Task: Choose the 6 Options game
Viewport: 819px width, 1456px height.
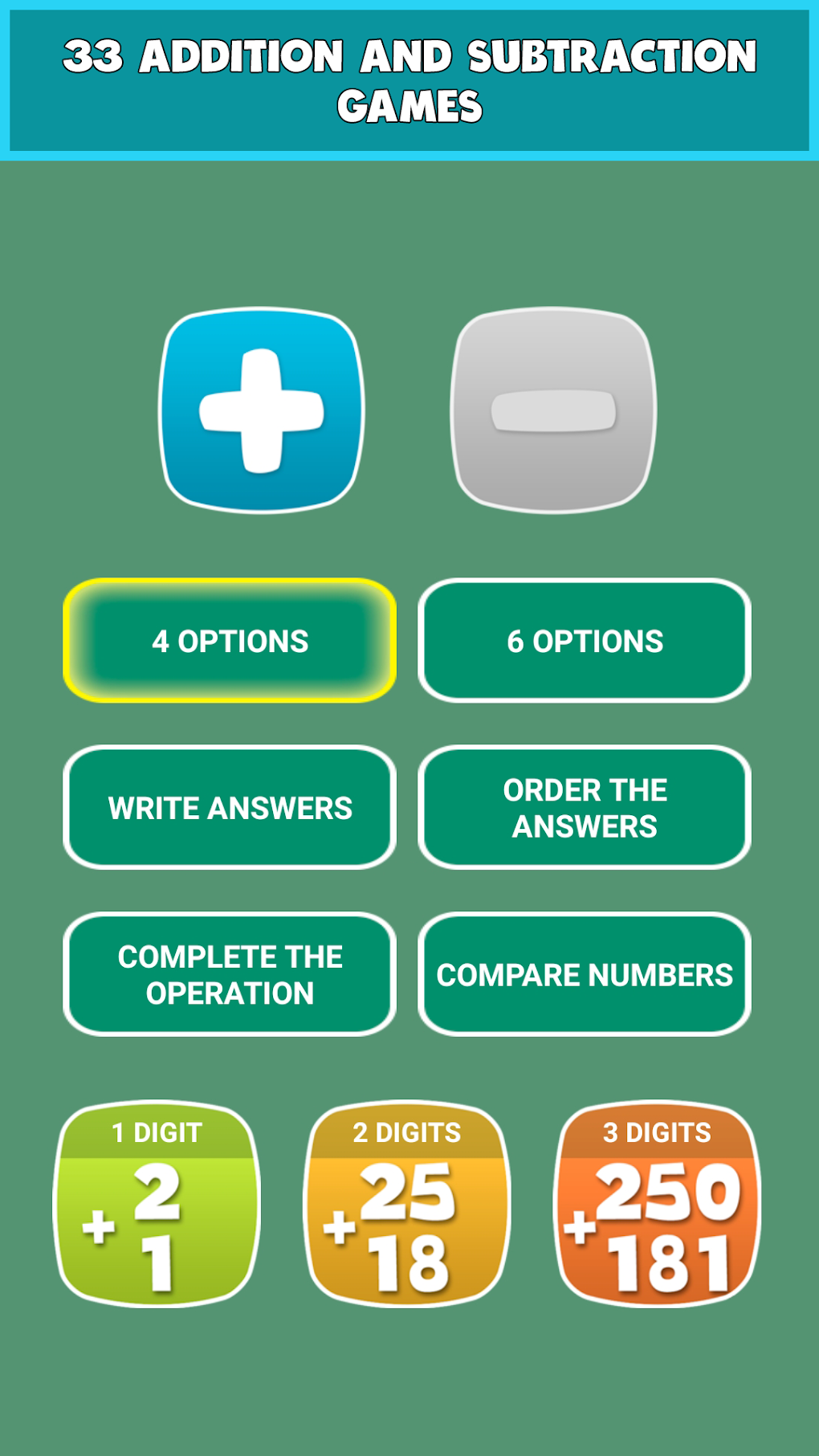Action: (x=585, y=641)
